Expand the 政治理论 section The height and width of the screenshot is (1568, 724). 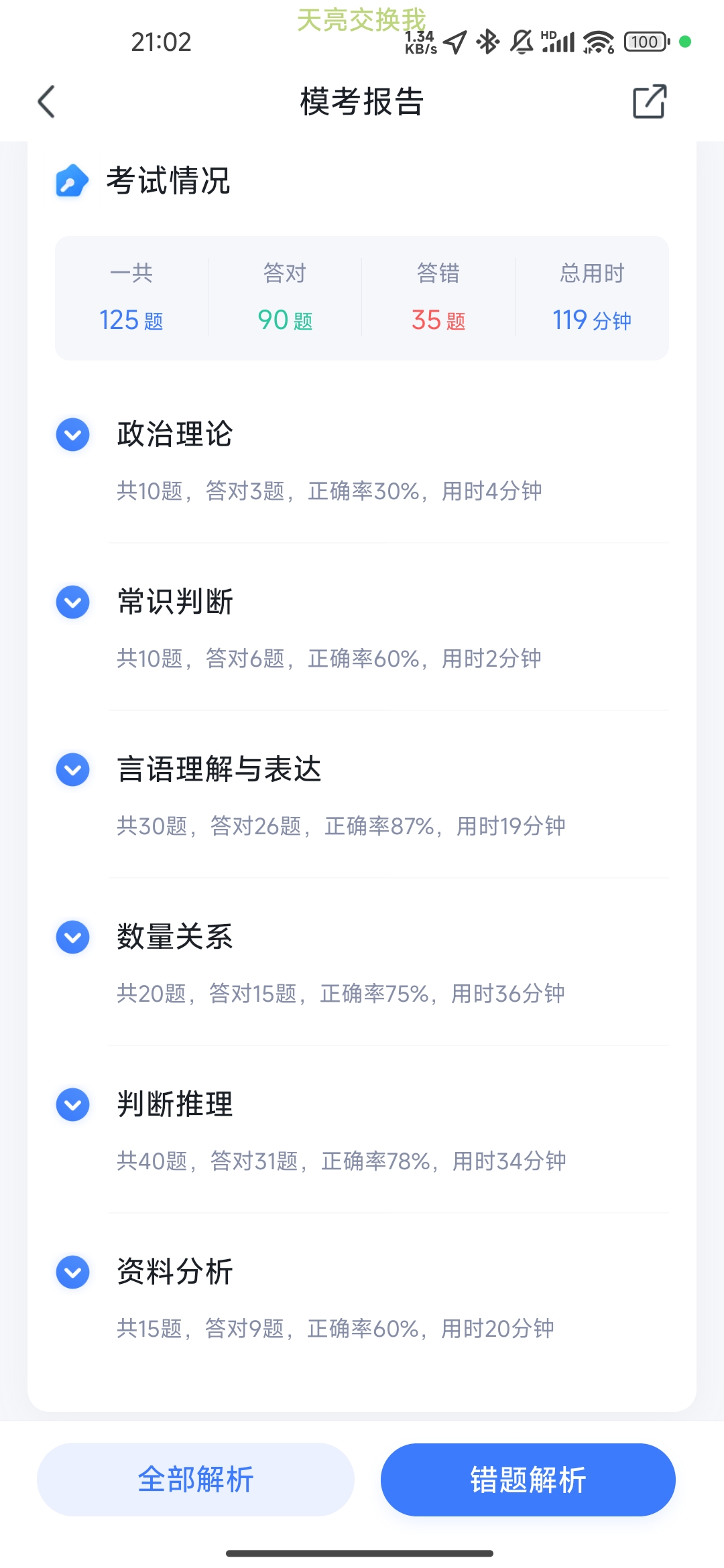click(73, 435)
